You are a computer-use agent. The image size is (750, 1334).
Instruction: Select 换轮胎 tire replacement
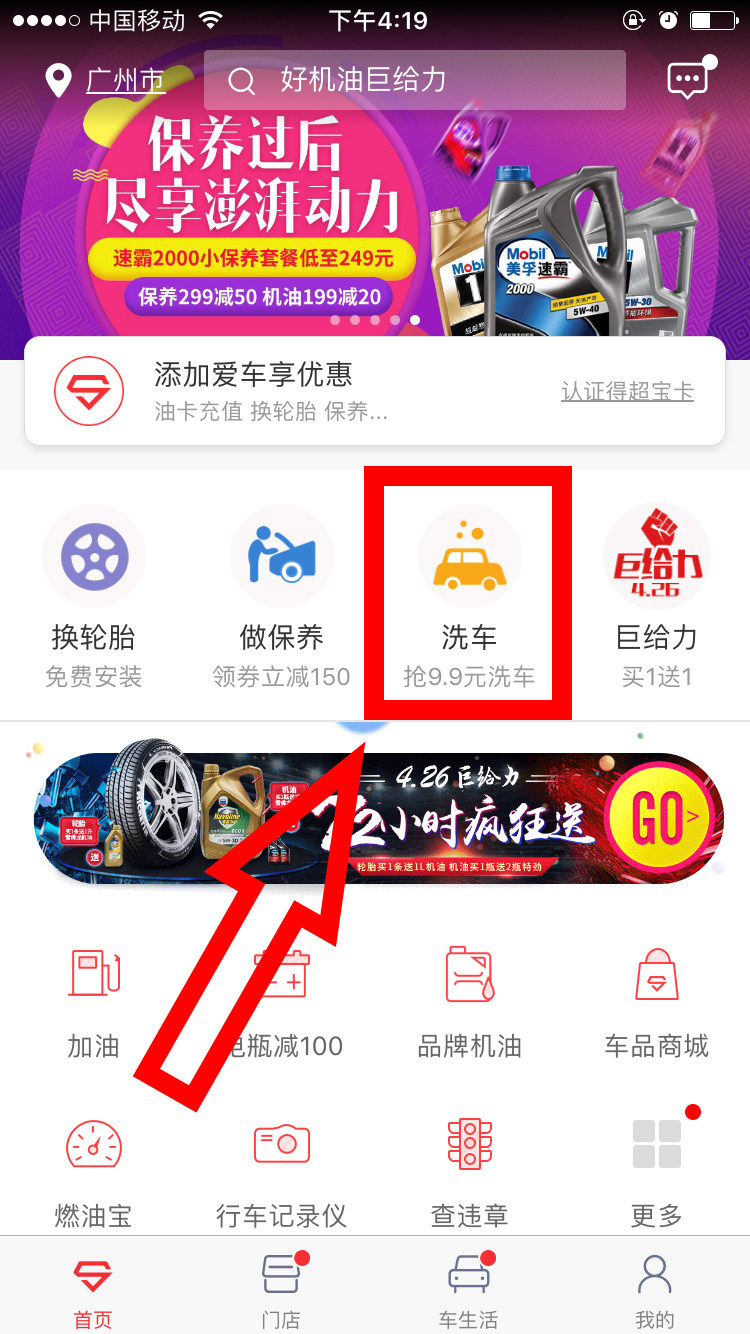tap(93, 595)
